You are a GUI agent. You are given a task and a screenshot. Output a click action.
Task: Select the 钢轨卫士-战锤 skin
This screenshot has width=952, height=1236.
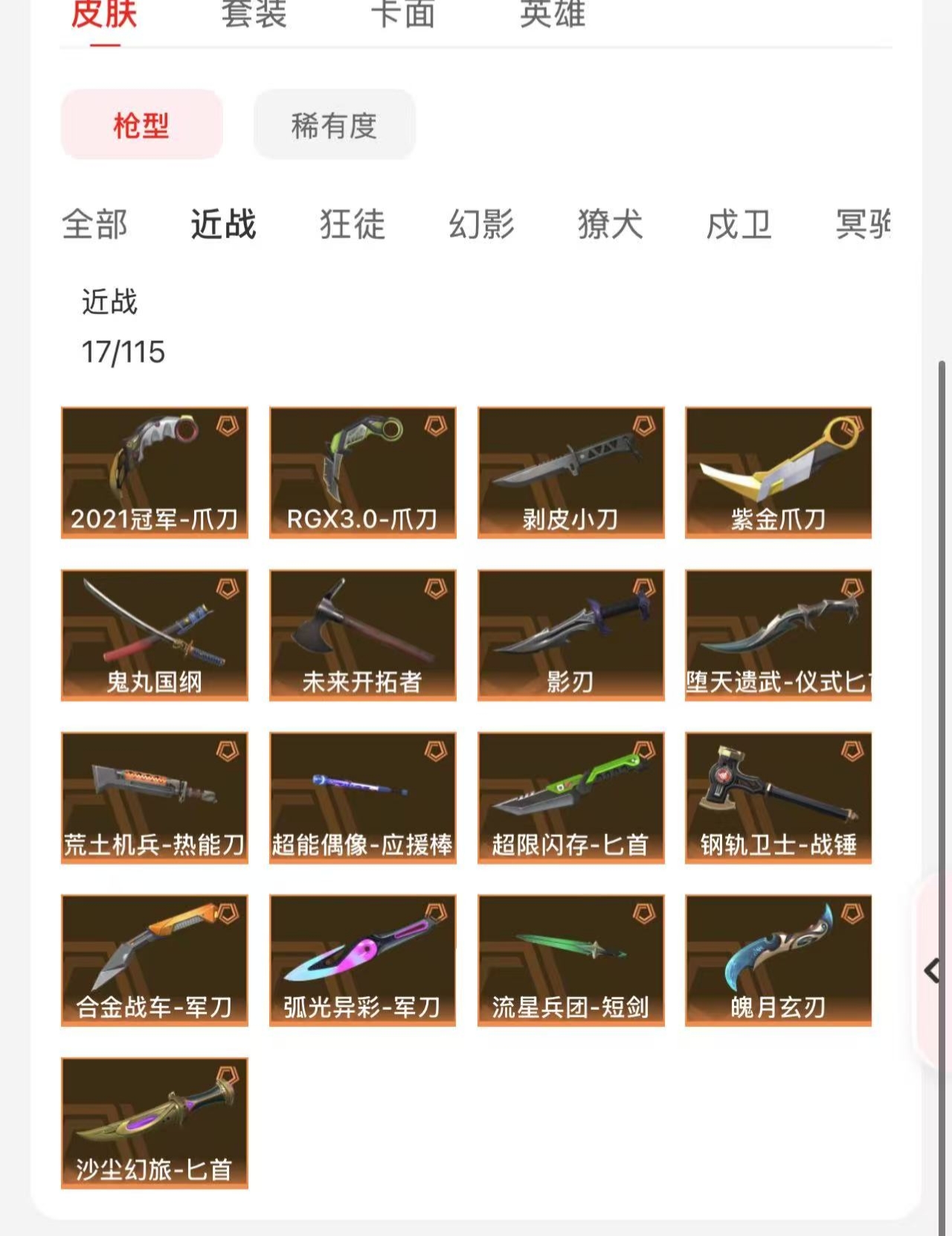[778, 797]
